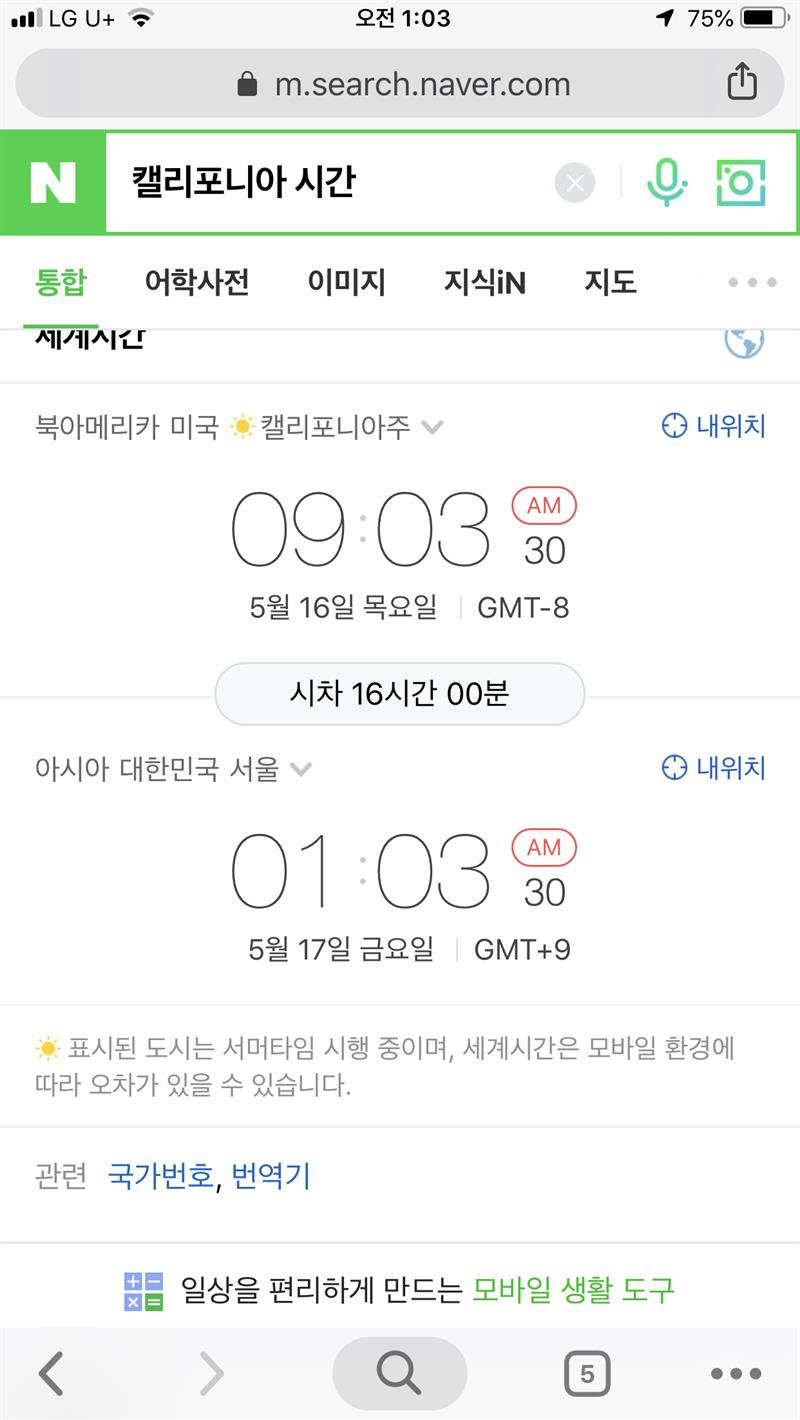
Task: Start voice search with microphone icon
Action: 666,183
